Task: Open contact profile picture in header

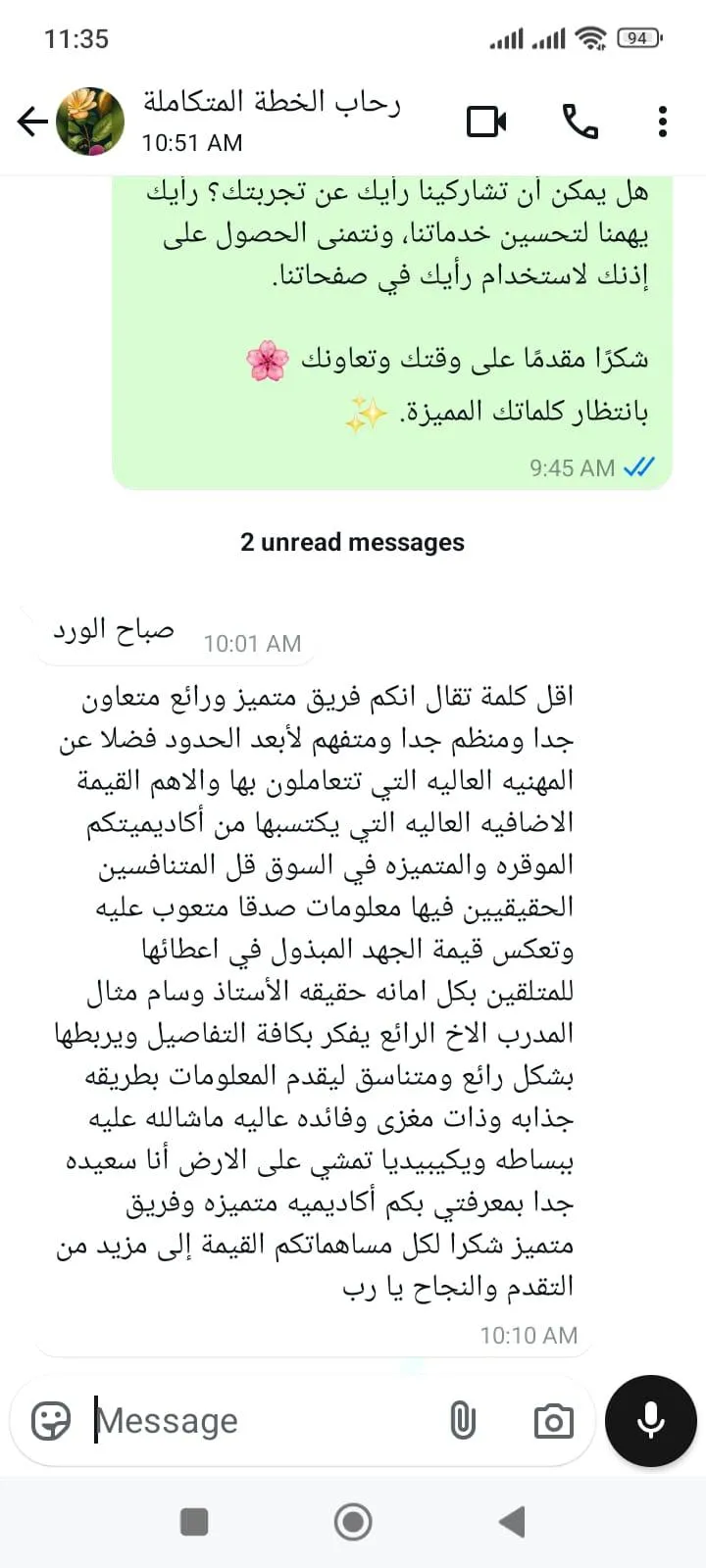Action: [90, 122]
